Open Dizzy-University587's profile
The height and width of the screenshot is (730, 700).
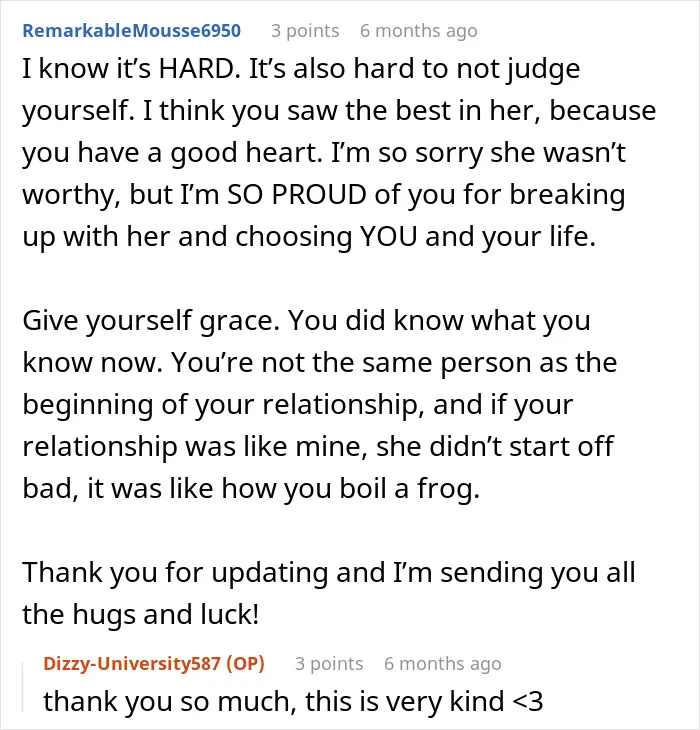[132, 663]
